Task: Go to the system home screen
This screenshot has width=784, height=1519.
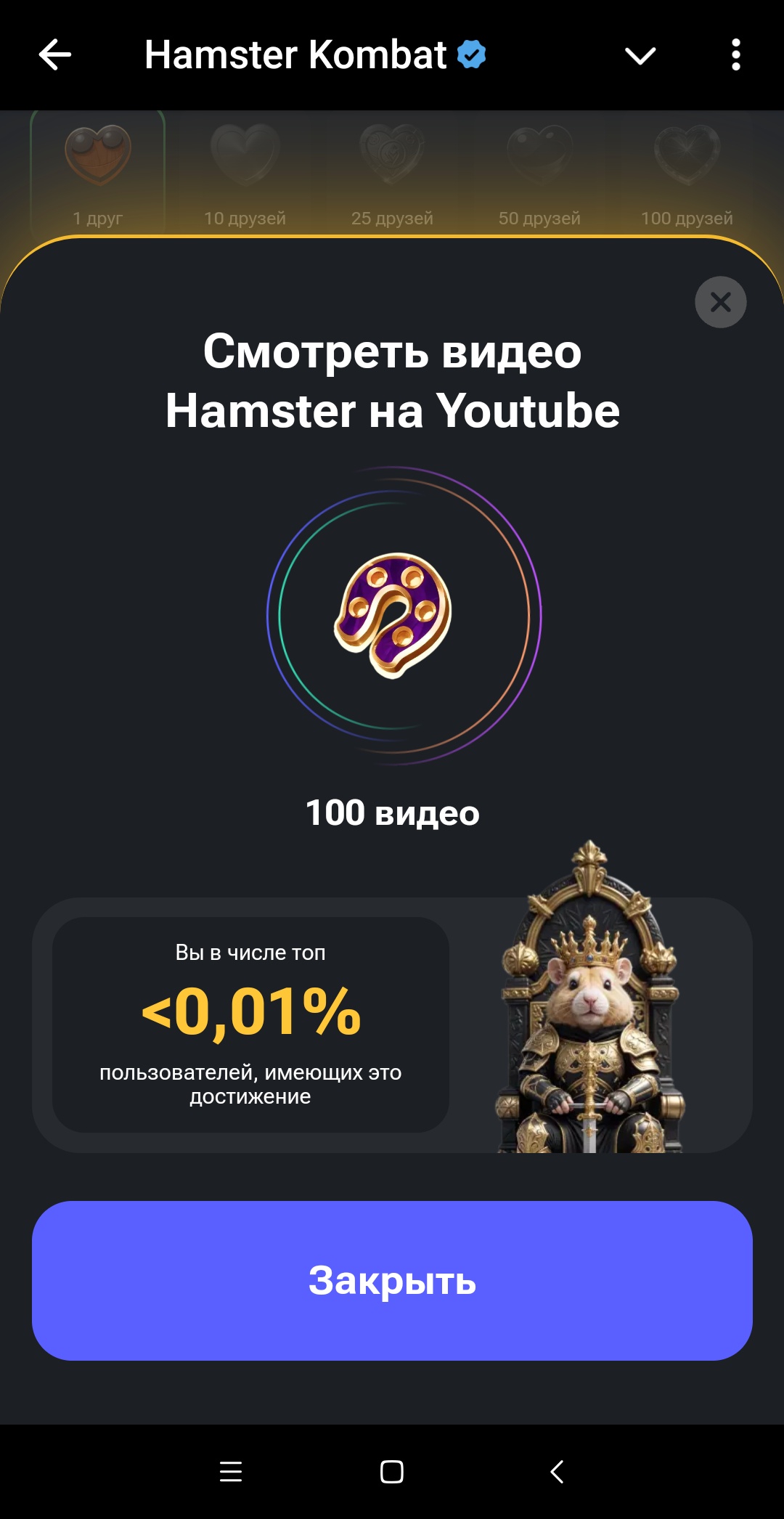Action: 392,1472
